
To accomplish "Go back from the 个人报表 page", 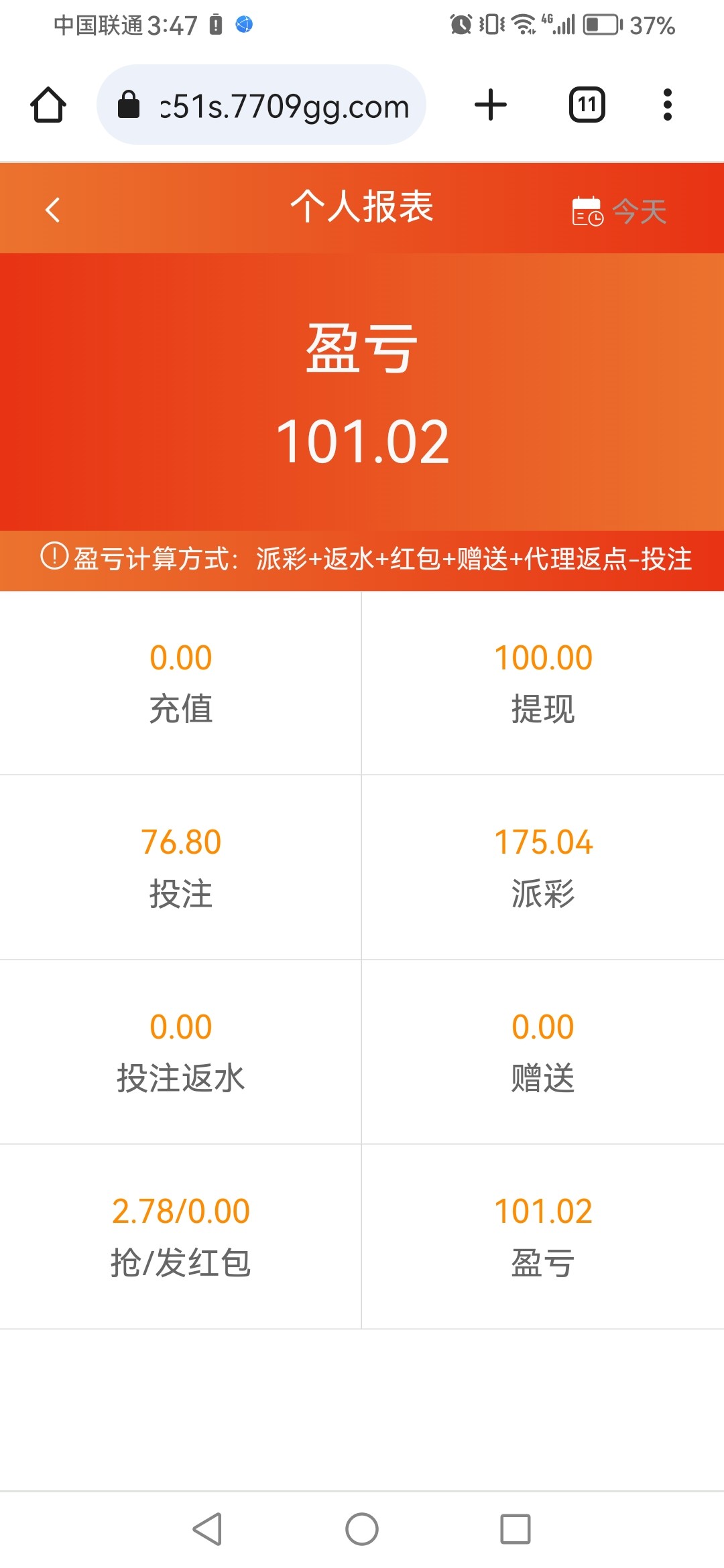I will [x=53, y=209].
